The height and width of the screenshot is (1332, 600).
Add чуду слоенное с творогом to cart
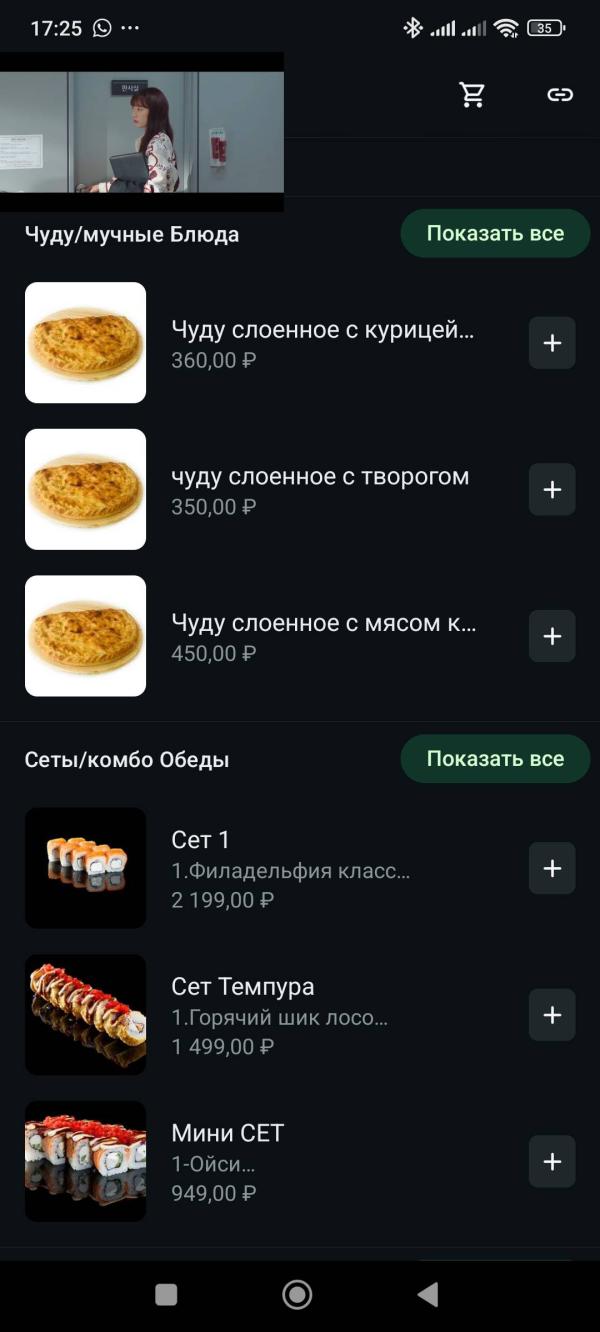pos(552,490)
